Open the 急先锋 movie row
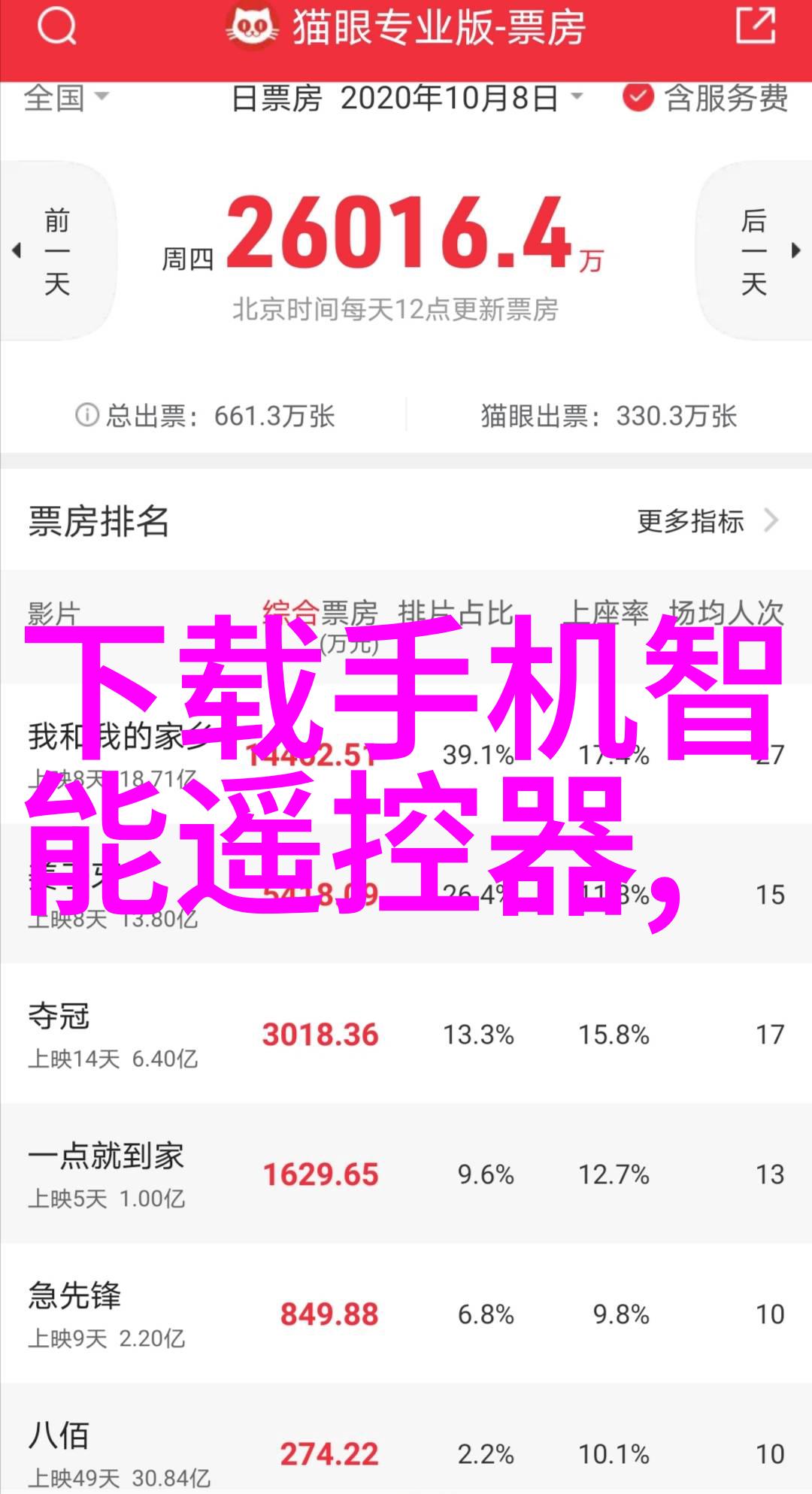Image resolution: width=812 pixels, height=1494 pixels. (x=406, y=1314)
